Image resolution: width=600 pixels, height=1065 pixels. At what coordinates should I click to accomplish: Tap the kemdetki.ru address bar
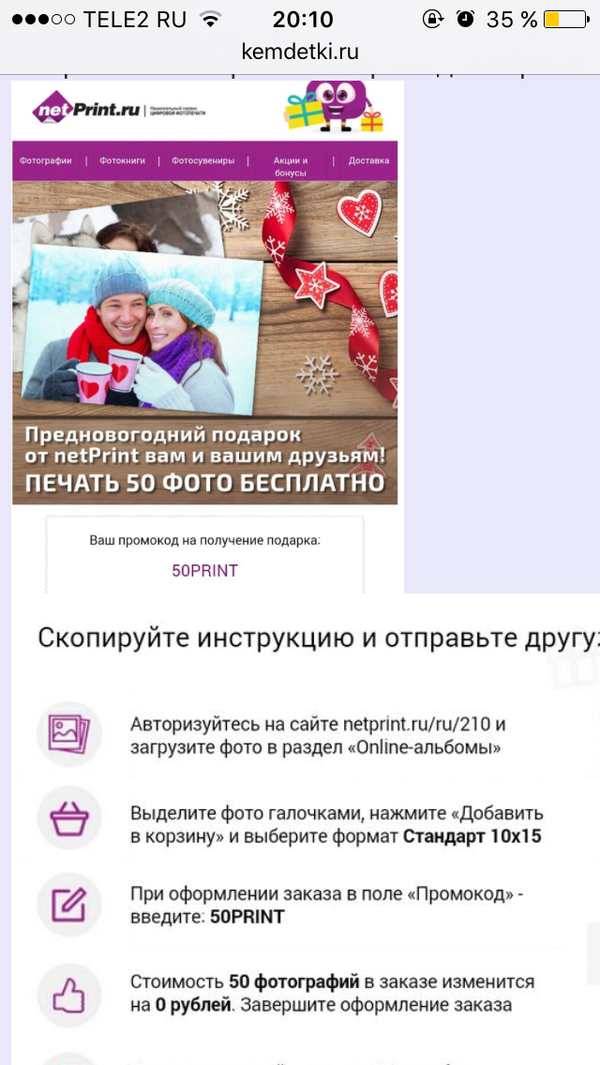[300, 52]
